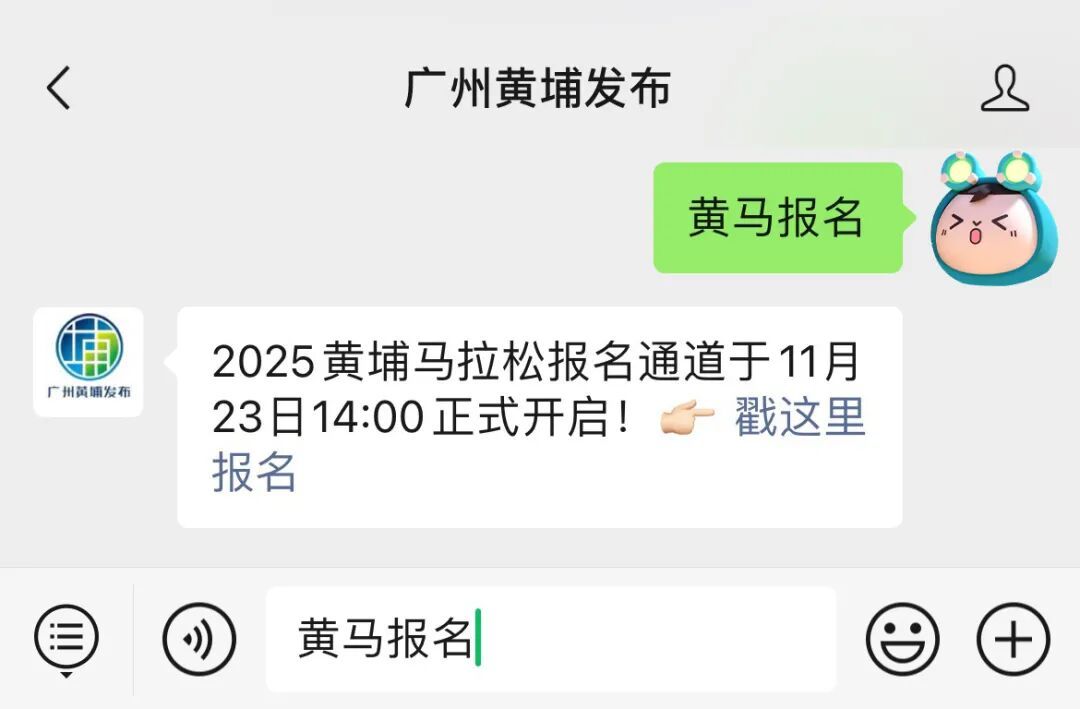Open the 广州黄埔发布 account profile icon
The image size is (1080, 709).
pos(1004,88)
